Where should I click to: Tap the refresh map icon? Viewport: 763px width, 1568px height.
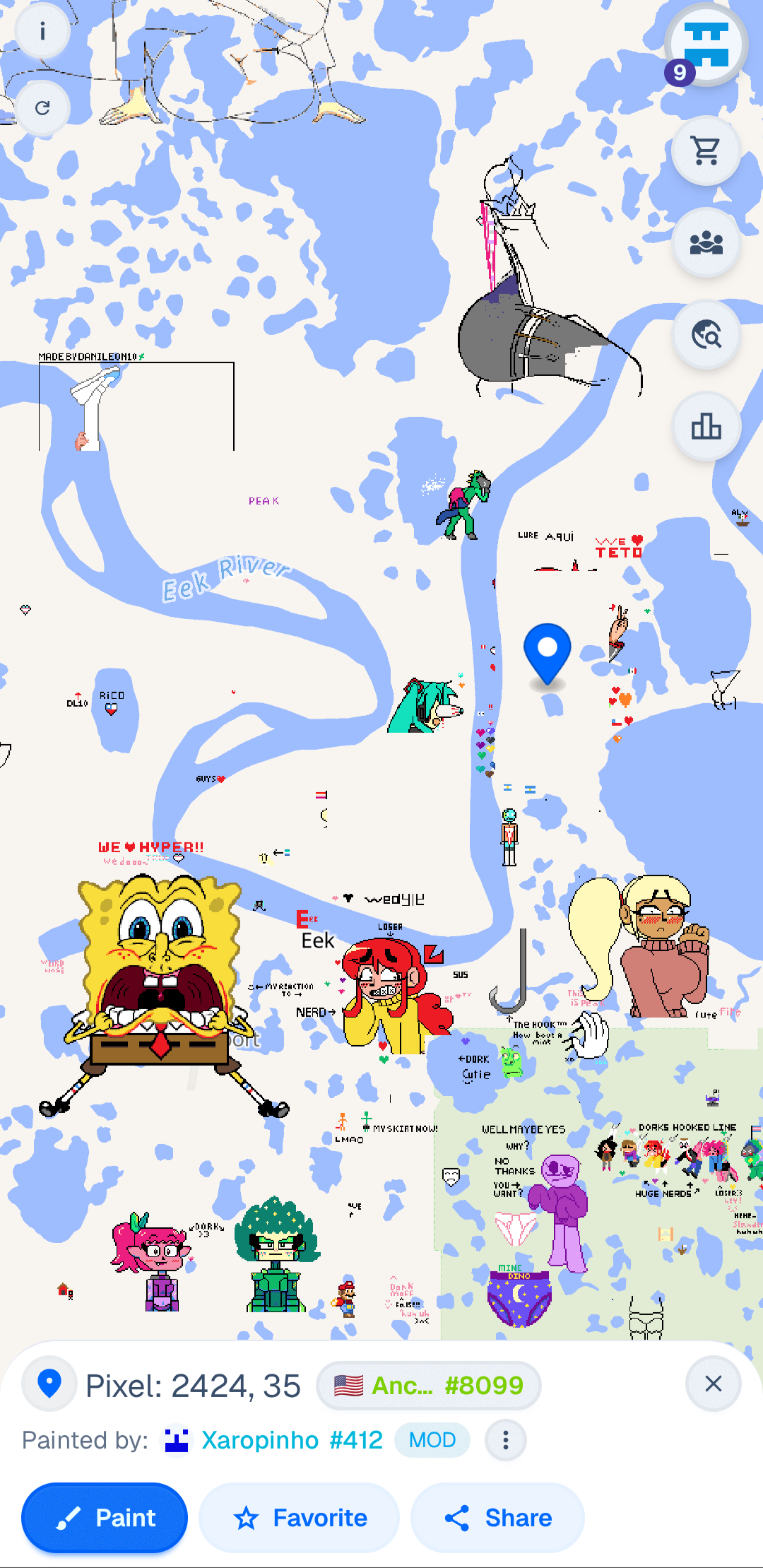pyautogui.click(x=42, y=108)
